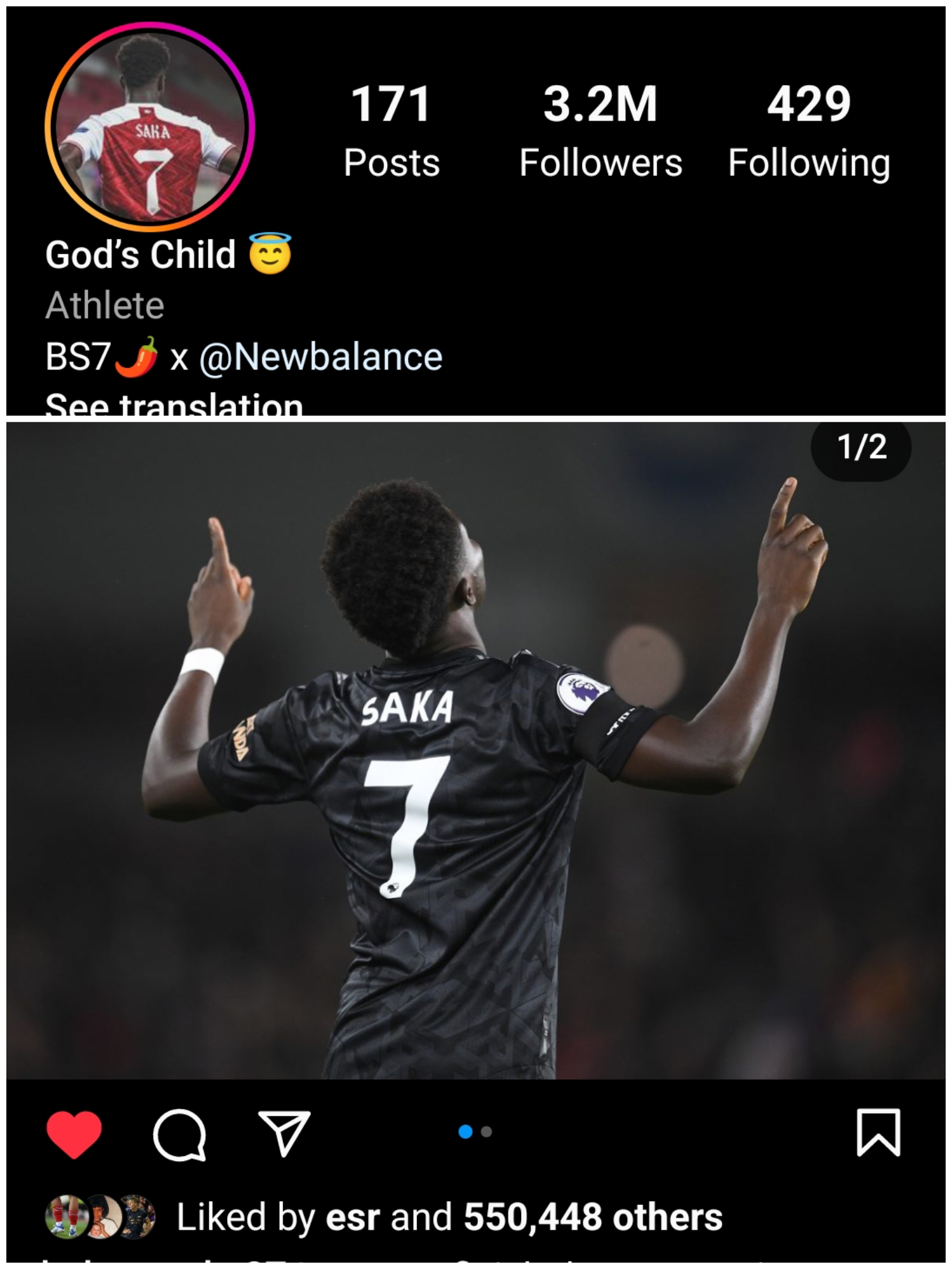Image resolution: width=952 pixels, height=1269 pixels.
Task: Open the 429 Following list
Action: tap(809, 131)
